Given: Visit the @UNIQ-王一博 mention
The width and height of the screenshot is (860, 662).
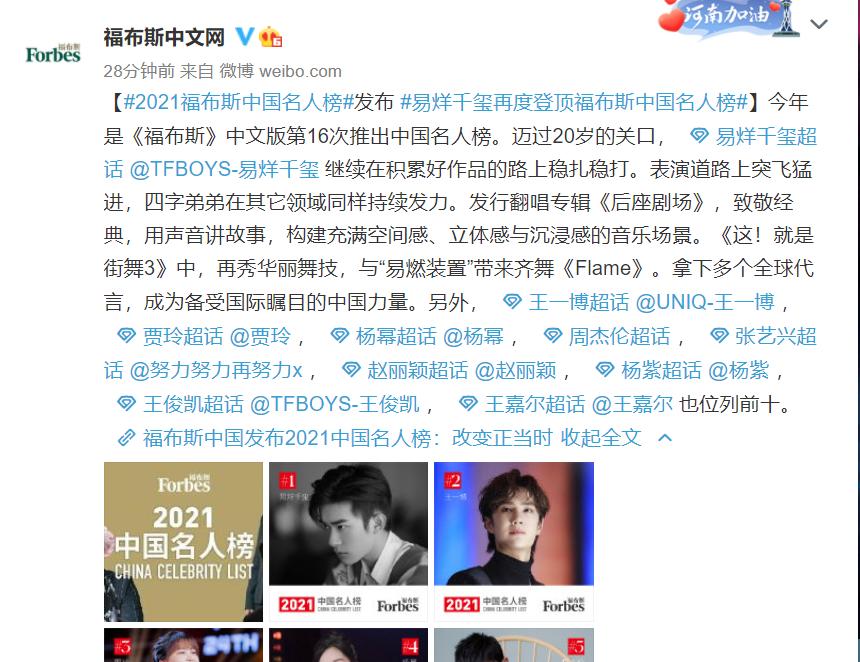Looking at the screenshot, I should 707,302.
